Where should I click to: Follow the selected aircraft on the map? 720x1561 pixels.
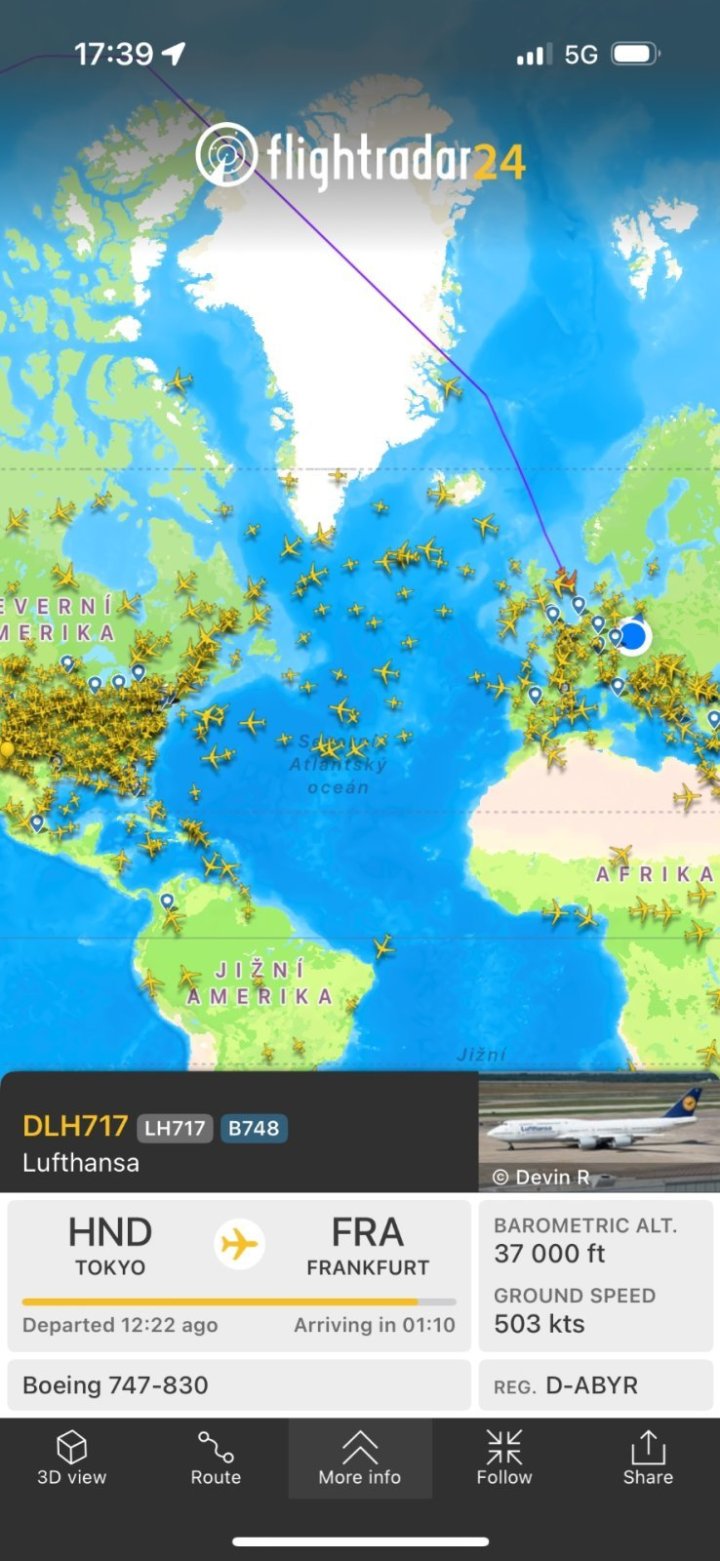(x=504, y=1458)
